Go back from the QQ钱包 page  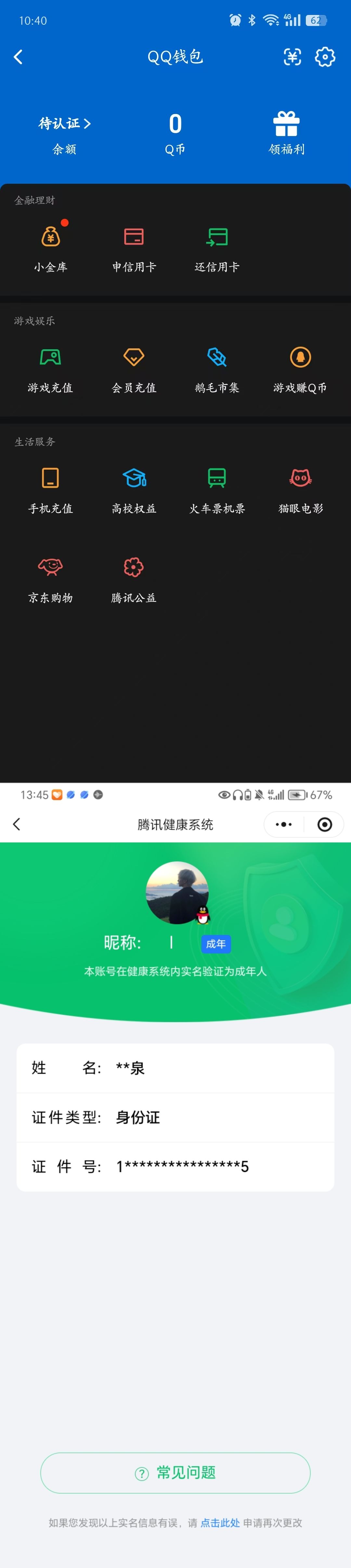(18, 57)
